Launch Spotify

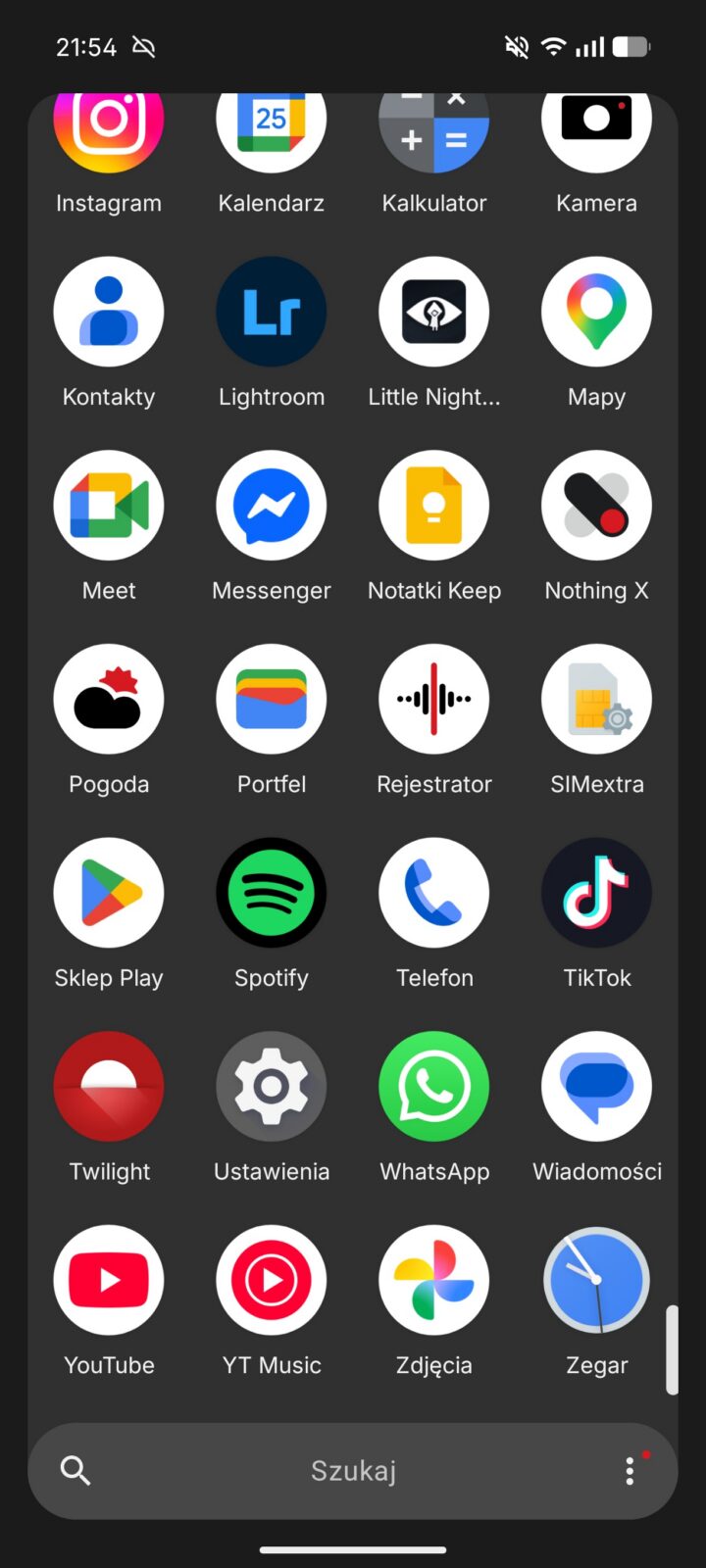[272, 893]
